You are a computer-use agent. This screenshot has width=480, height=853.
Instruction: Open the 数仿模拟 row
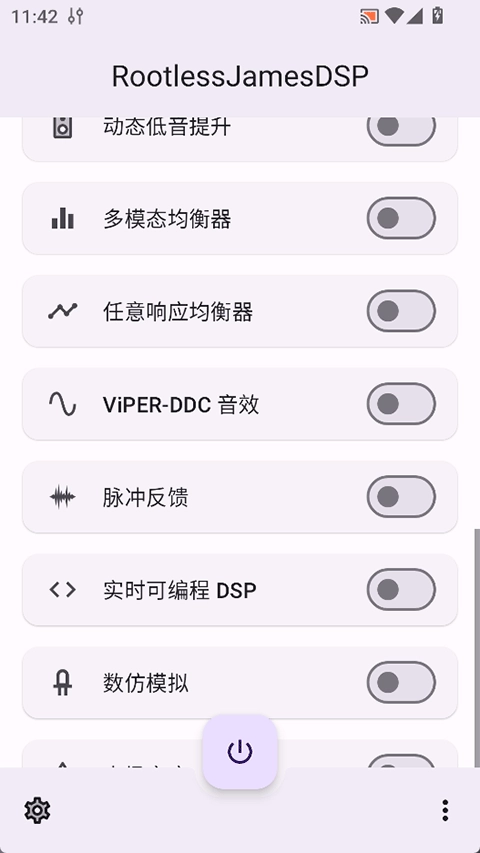pyautogui.click(x=240, y=682)
